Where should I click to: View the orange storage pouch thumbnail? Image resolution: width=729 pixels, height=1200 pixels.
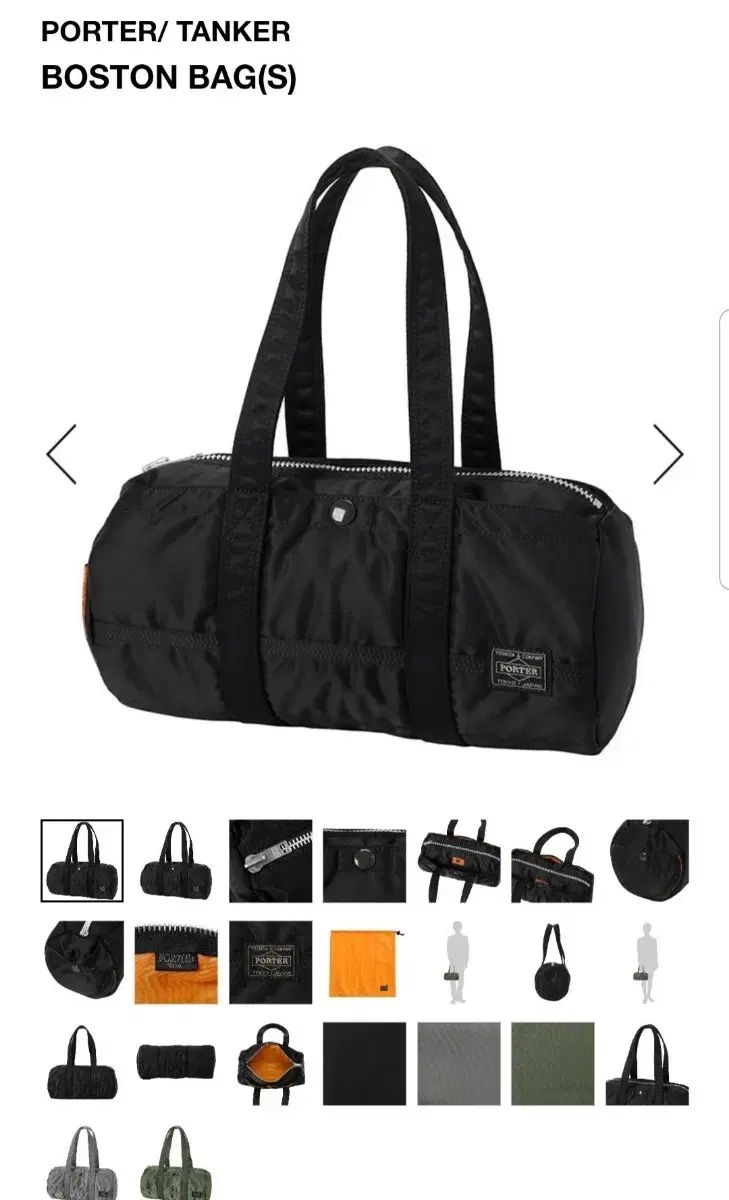[363, 958]
